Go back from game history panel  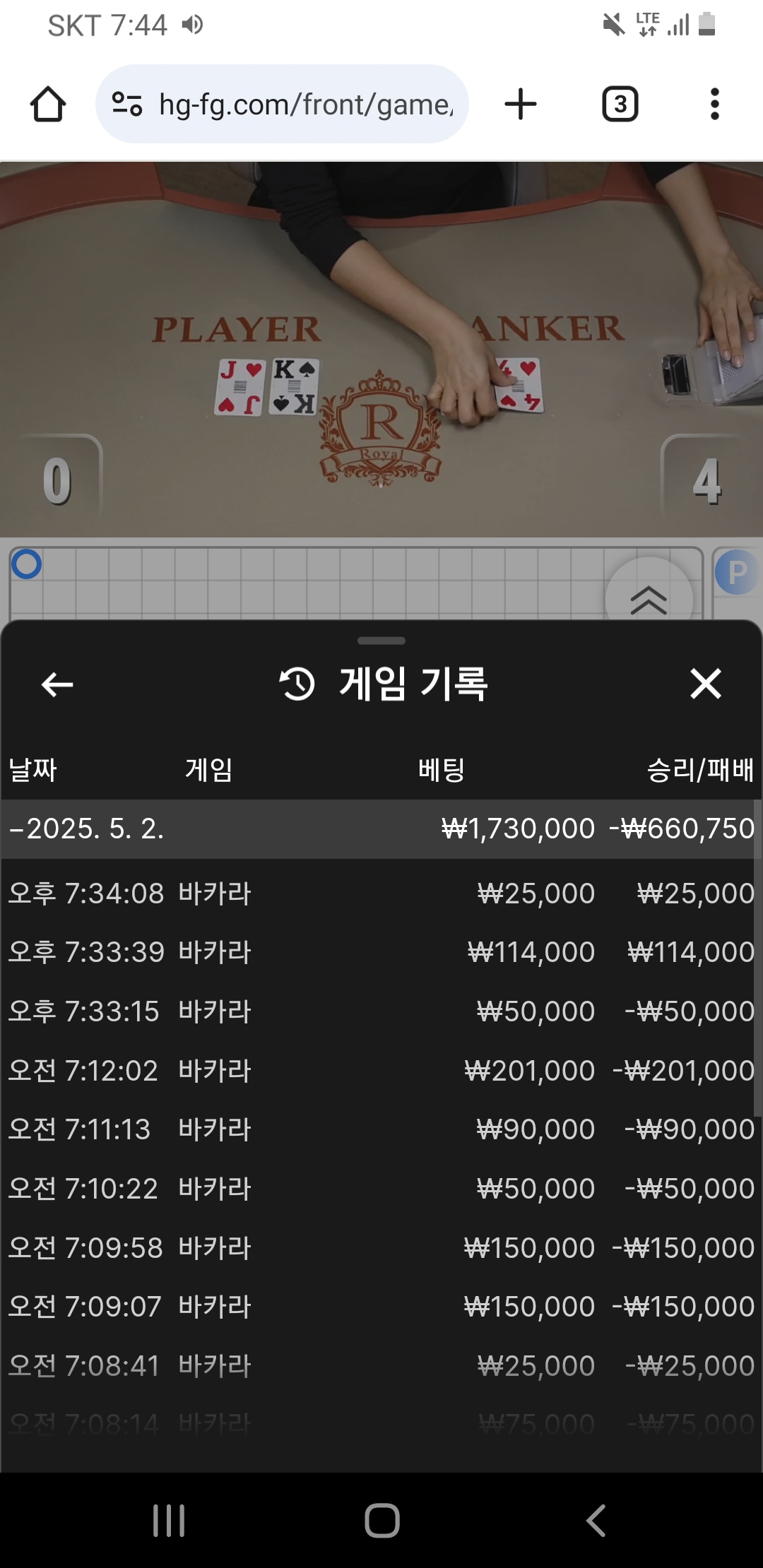(57, 684)
